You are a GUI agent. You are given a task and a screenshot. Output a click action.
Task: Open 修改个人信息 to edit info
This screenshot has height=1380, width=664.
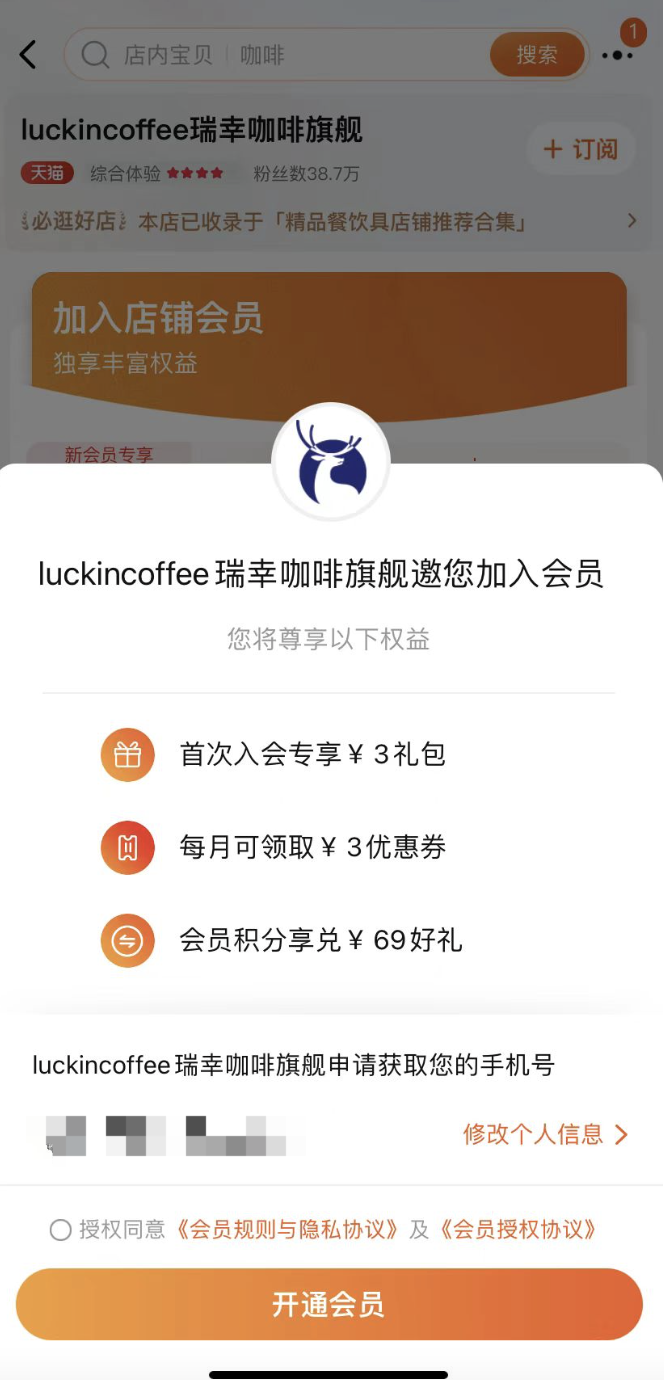[x=545, y=1134]
